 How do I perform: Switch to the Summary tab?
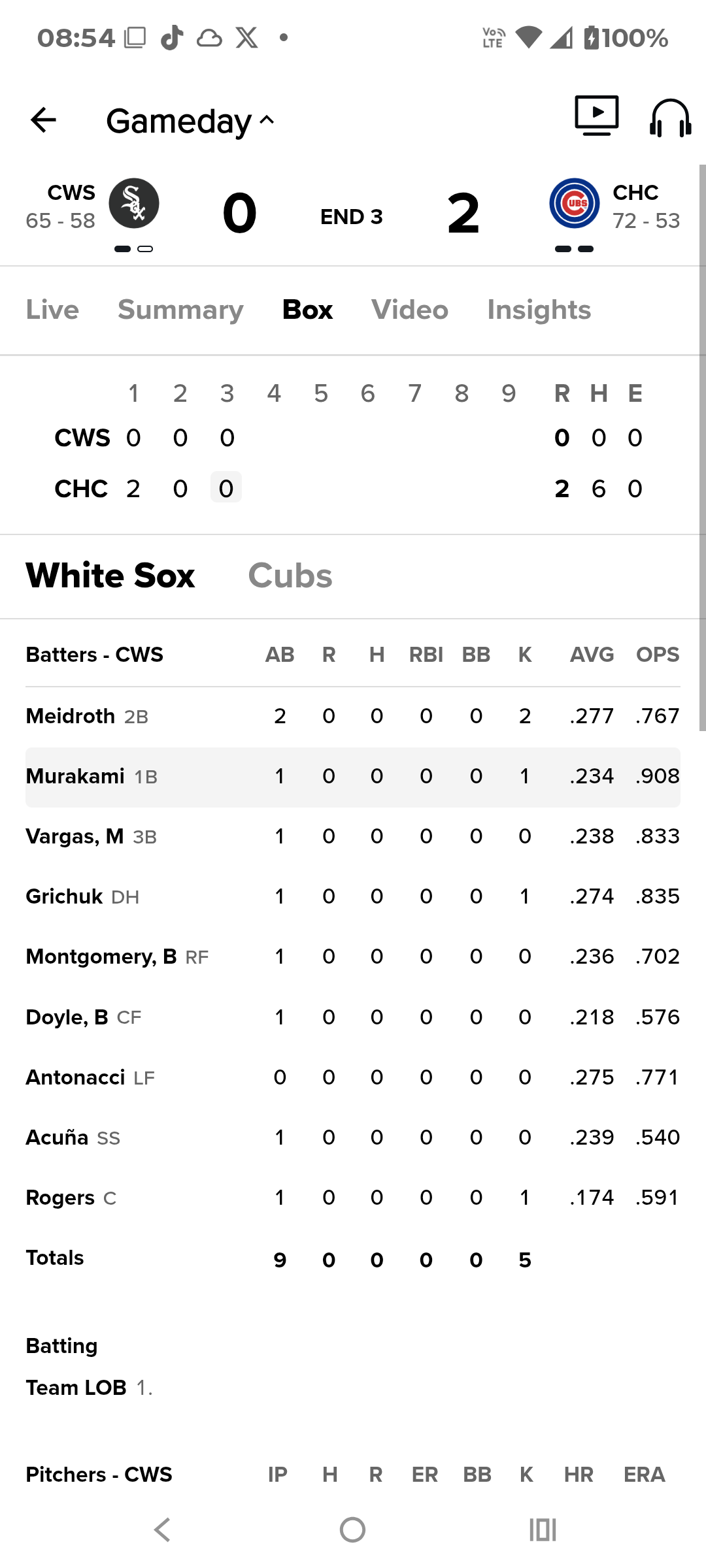[180, 310]
